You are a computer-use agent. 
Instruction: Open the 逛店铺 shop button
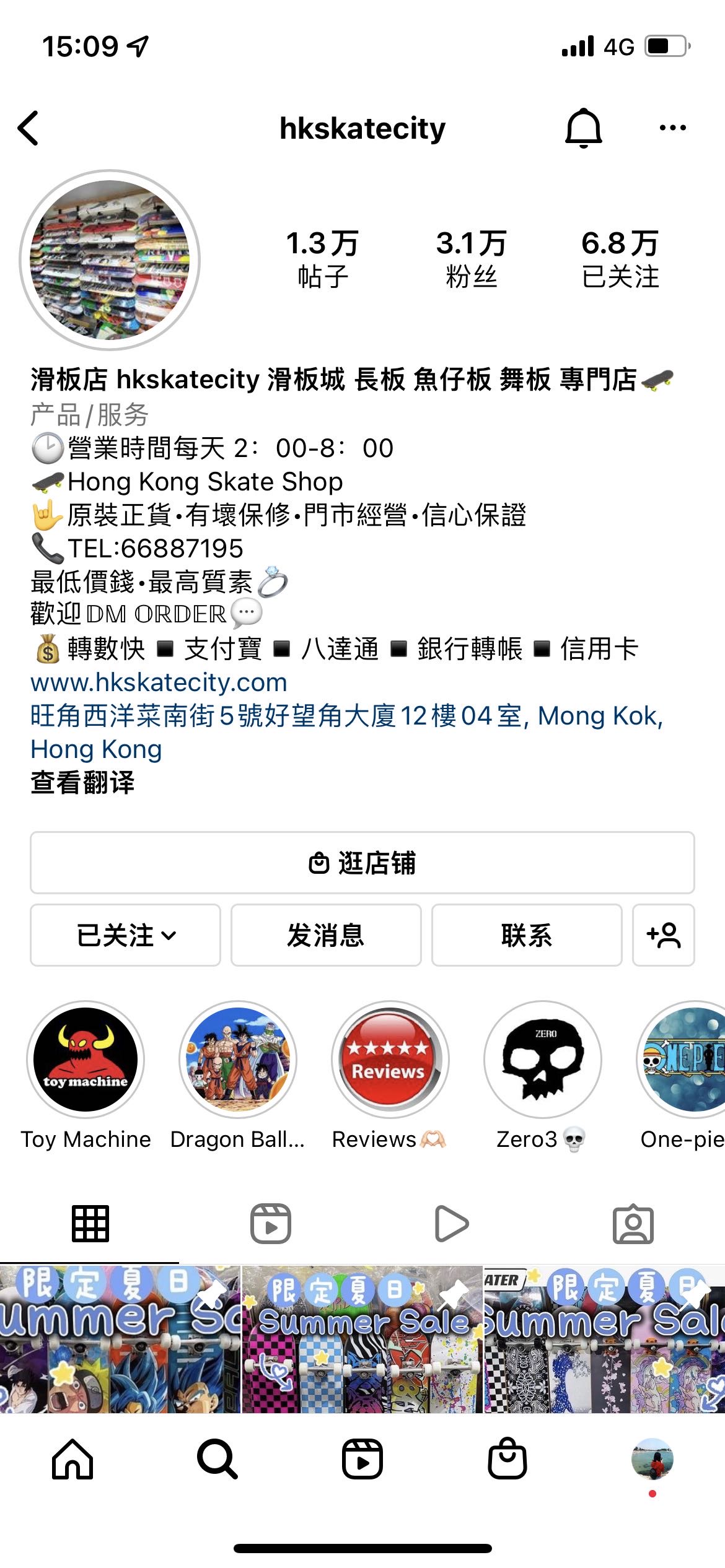point(362,863)
